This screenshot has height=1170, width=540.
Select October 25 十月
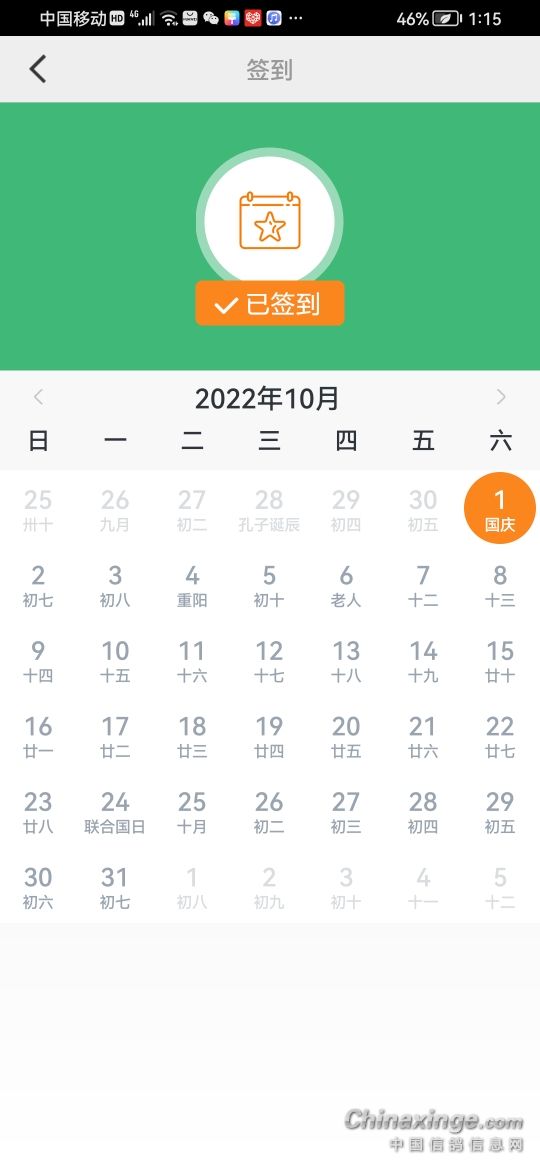[x=192, y=812]
